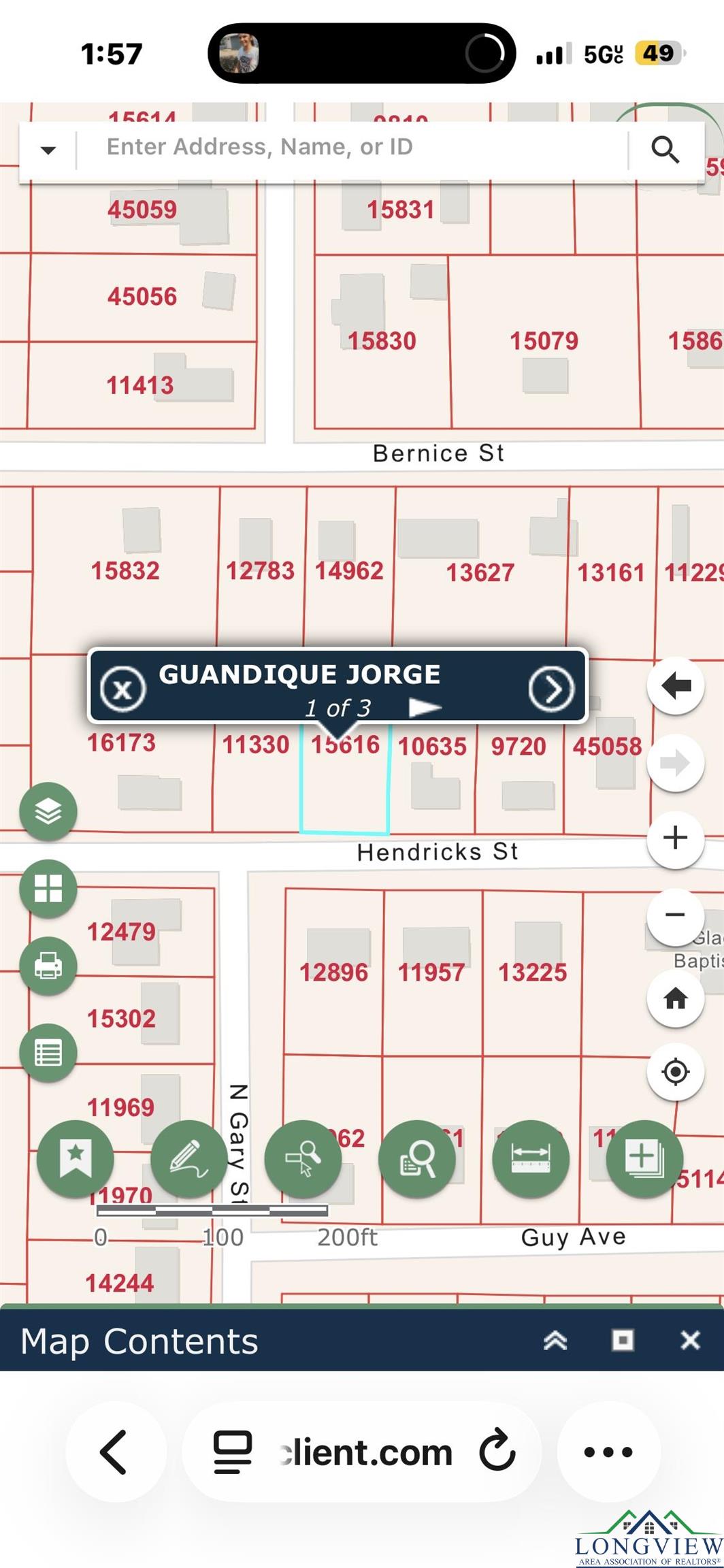Expand the Map Contents panel
The height and width of the screenshot is (1568, 724).
555,1340
